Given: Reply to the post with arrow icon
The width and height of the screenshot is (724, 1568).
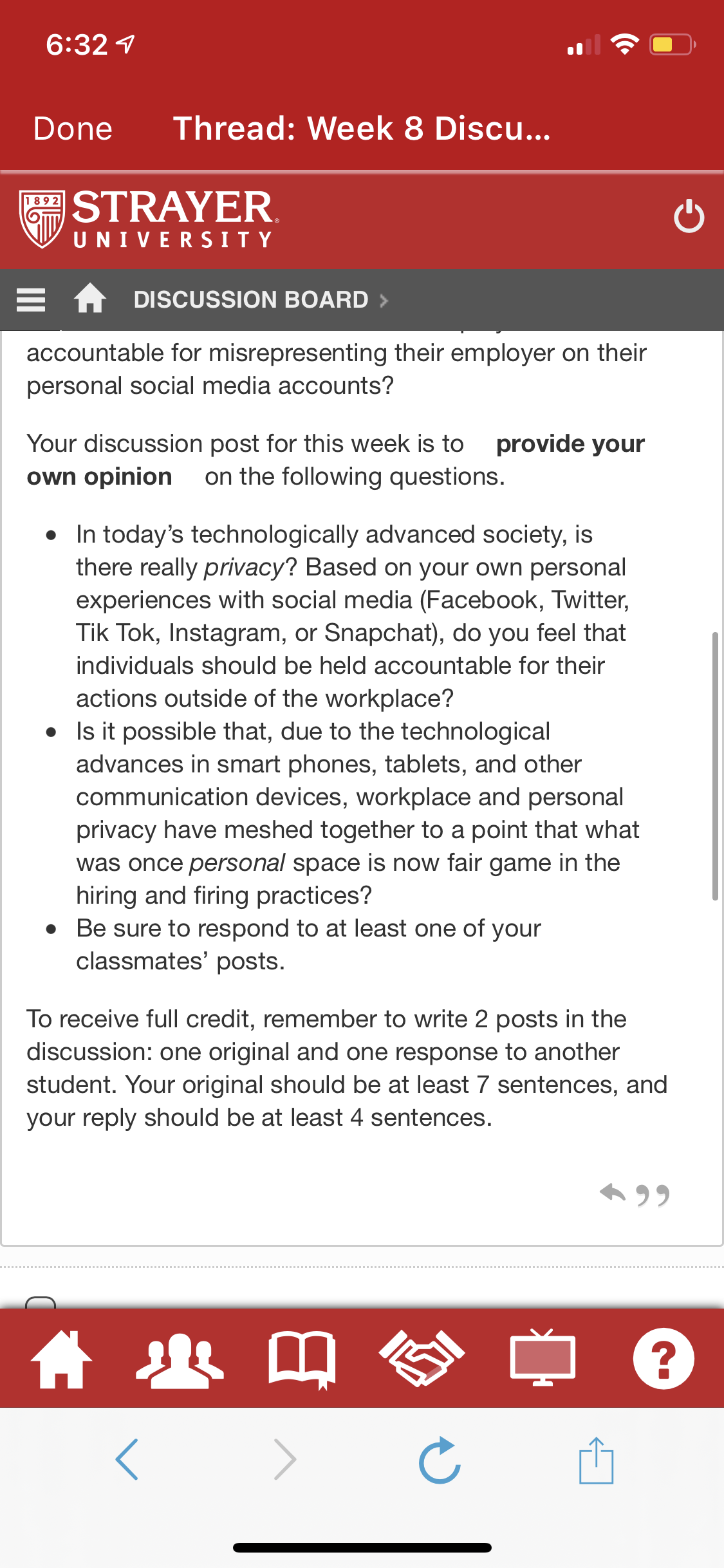Looking at the screenshot, I should point(612,1193).
